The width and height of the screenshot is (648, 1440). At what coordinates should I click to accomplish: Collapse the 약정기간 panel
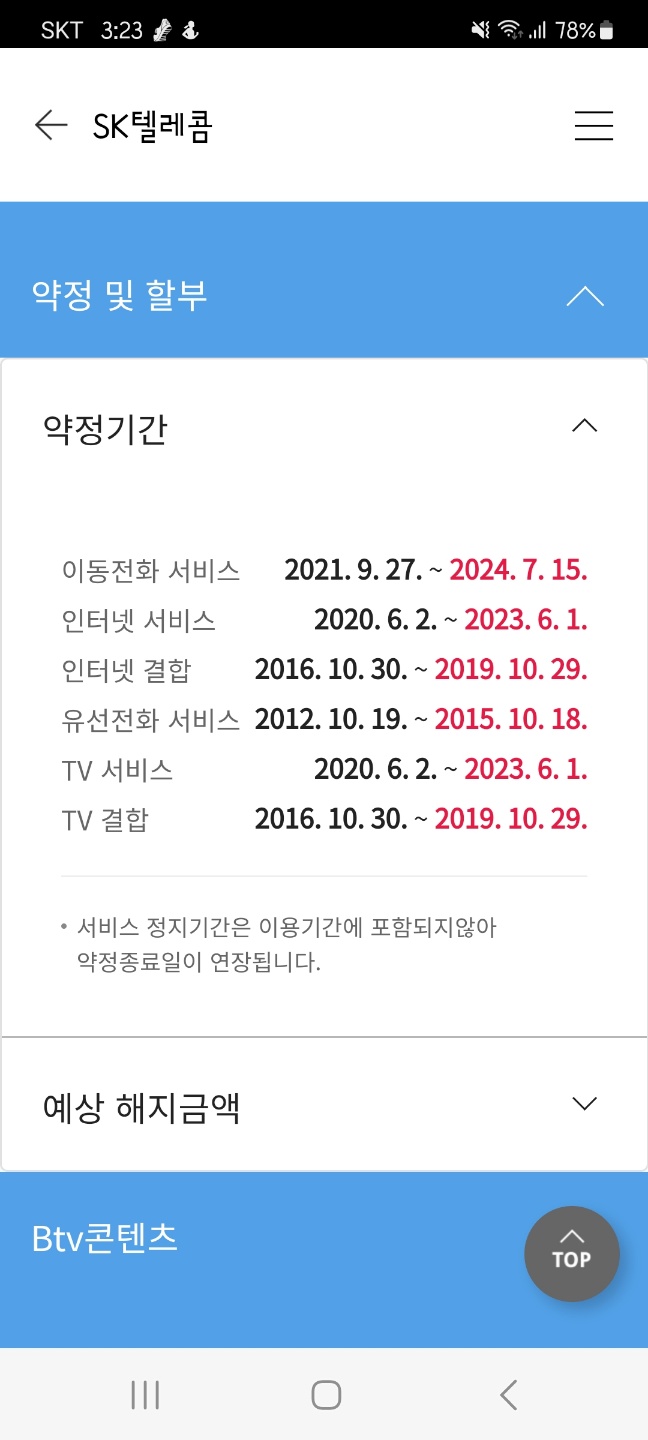[x=324, y=427]
